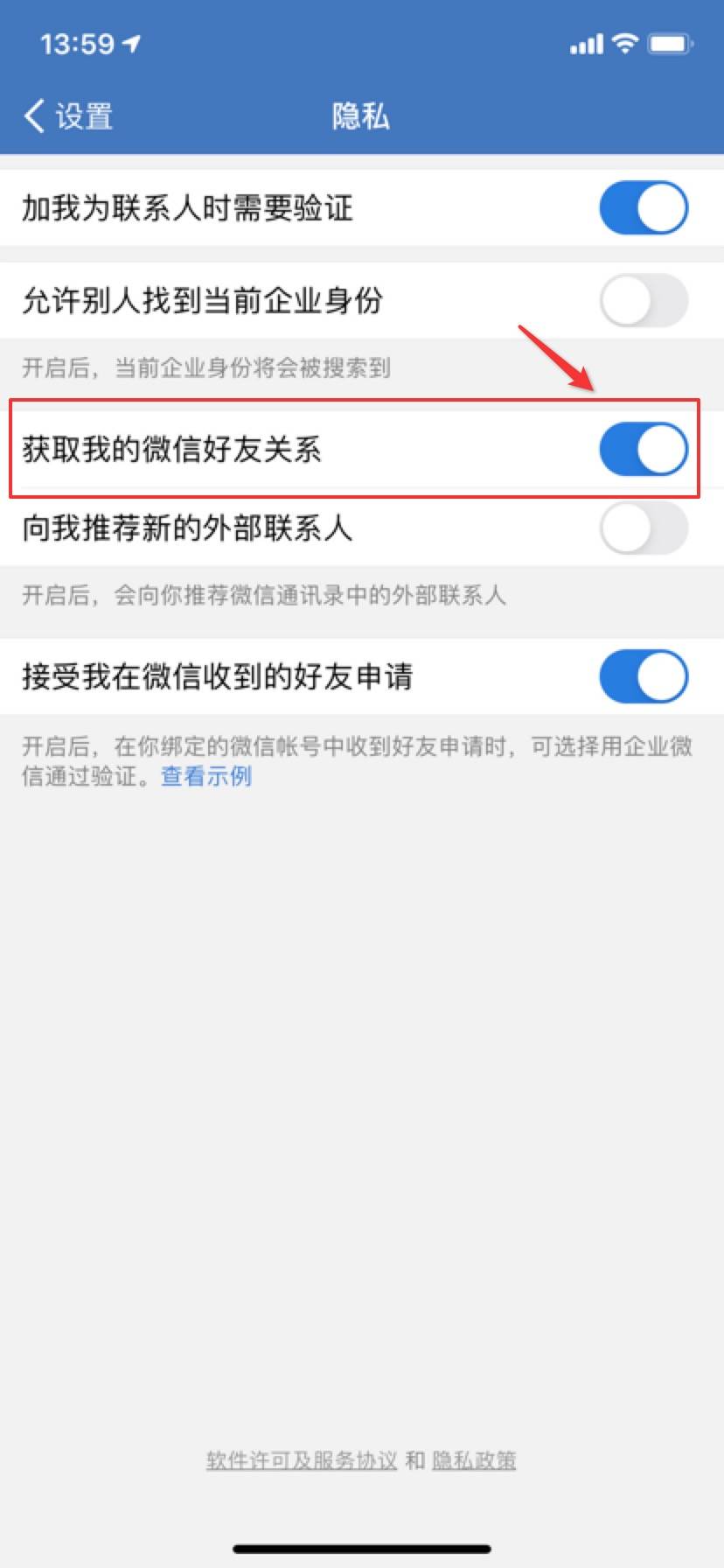
Task: Tap 设置 to go back
Action: (82, 116)
